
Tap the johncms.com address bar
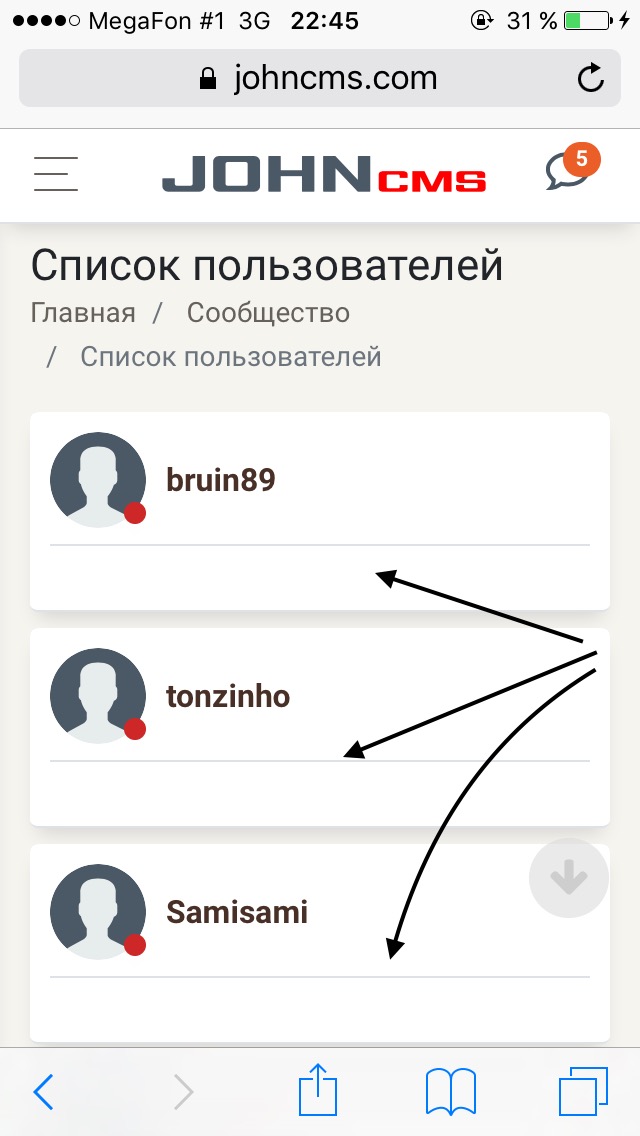point(320,78)
